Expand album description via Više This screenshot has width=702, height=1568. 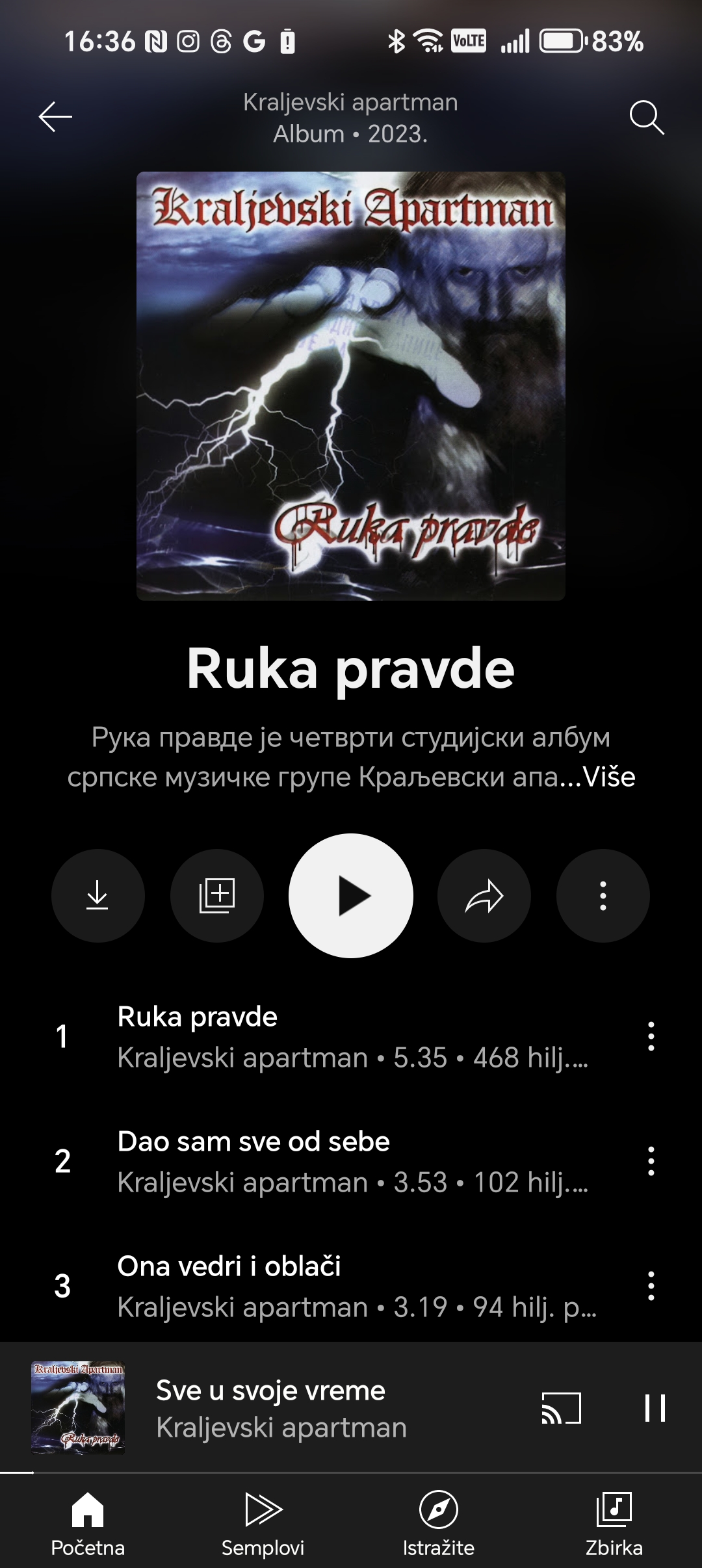point(609,777)
